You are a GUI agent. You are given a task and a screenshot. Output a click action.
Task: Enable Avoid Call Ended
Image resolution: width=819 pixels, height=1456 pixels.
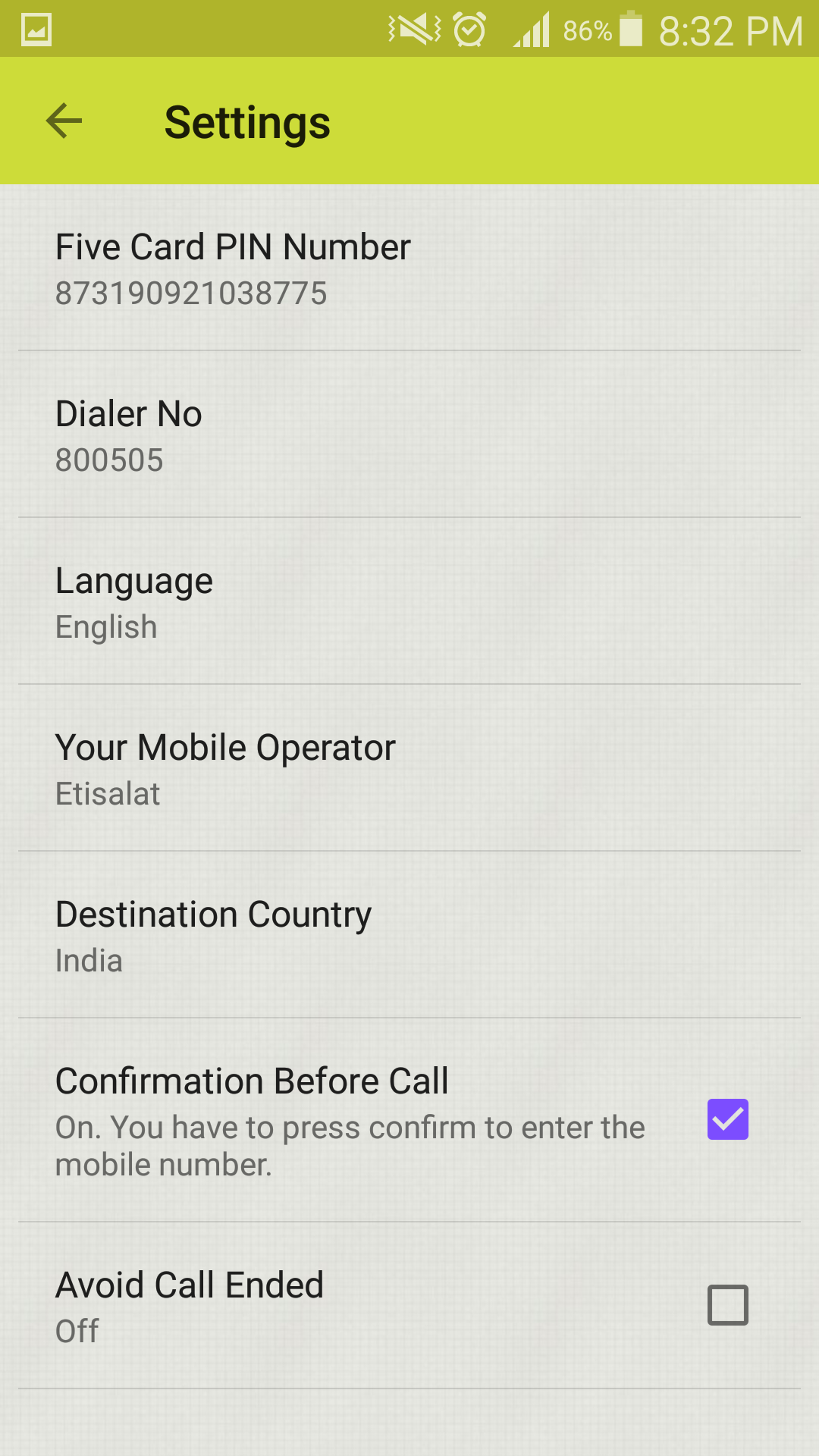[x=726, y=1304]
